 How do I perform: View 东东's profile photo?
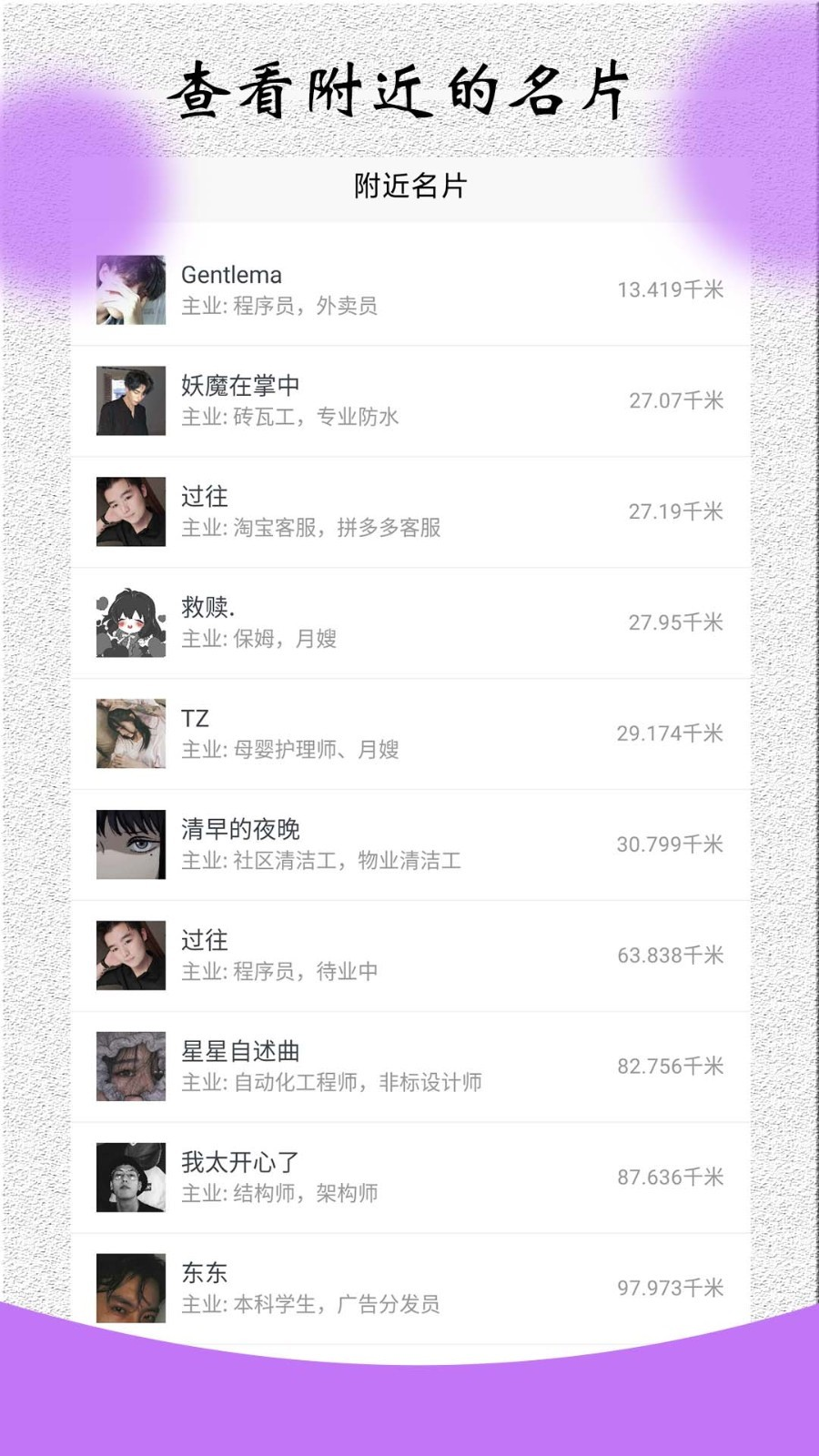coord(130,1289)
